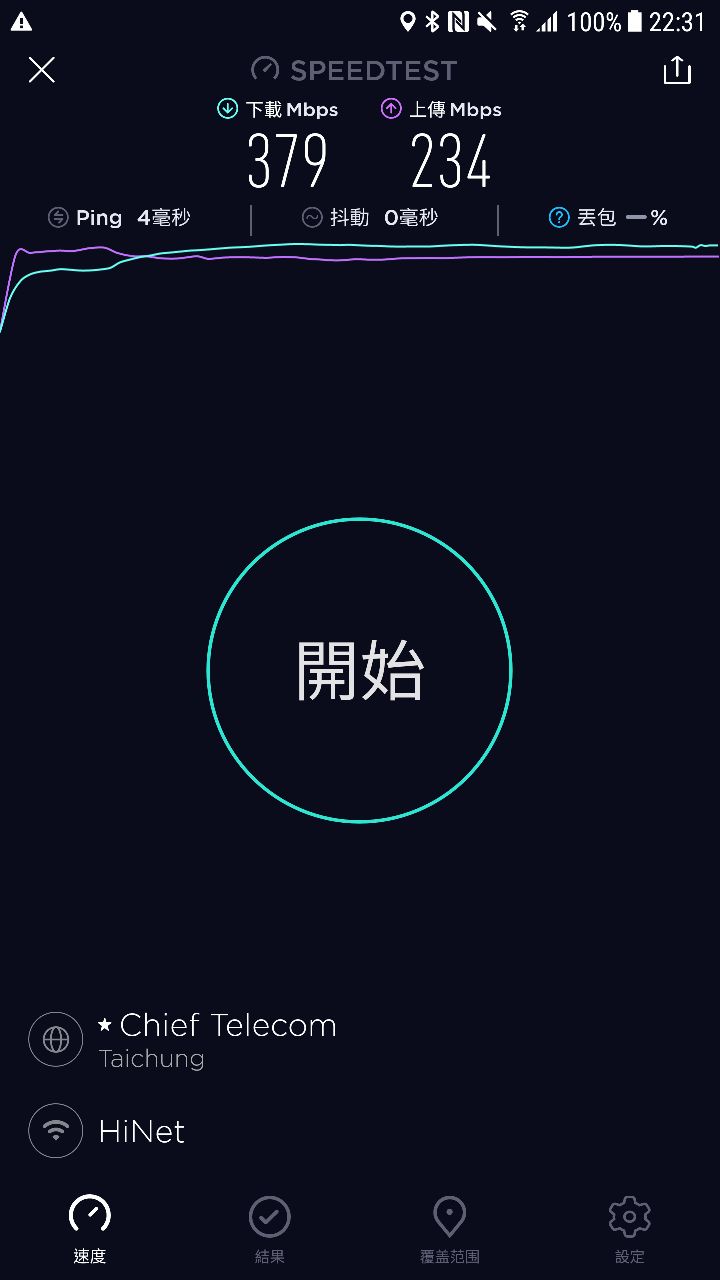The image size is (720, 1280).
Task: Share the speed test result
Action: pos(677,70)
